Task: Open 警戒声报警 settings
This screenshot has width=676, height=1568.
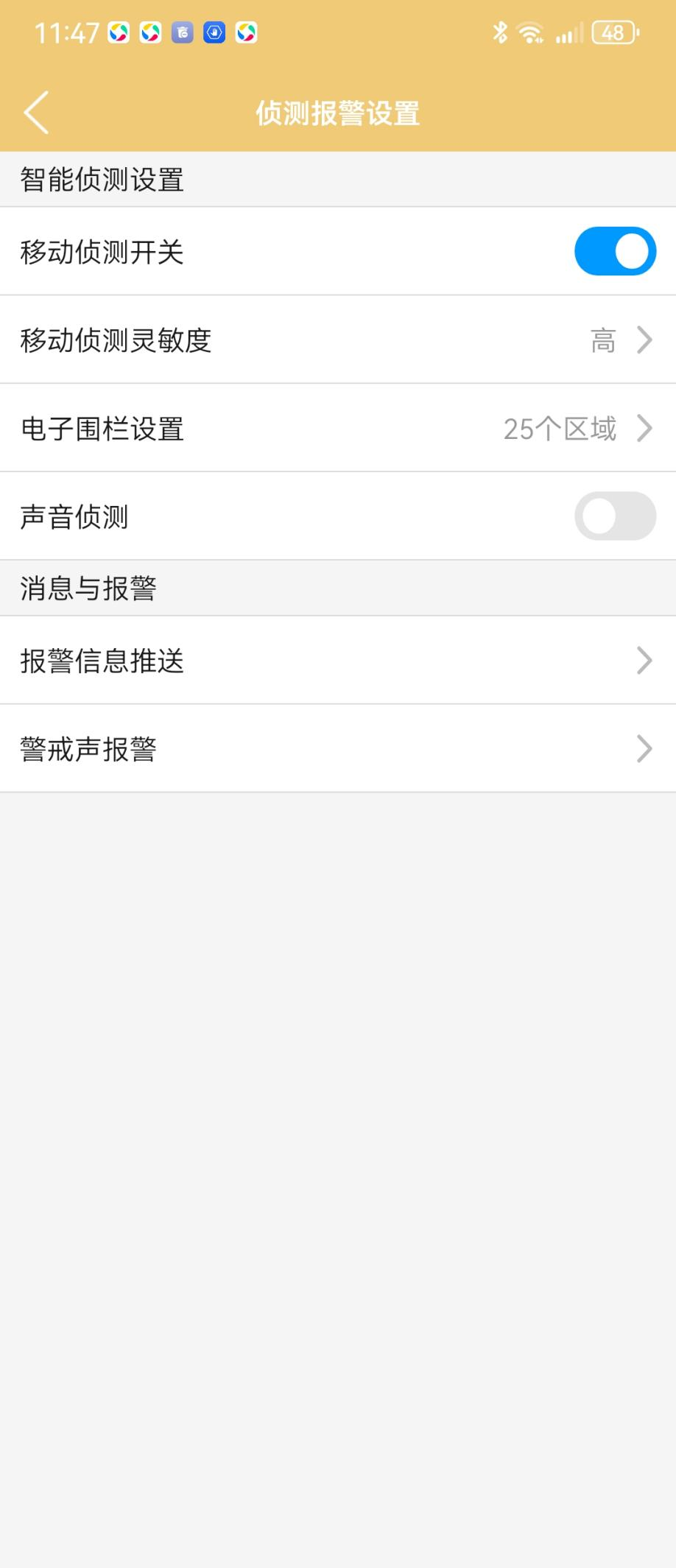Action: [x=338, y=749]
